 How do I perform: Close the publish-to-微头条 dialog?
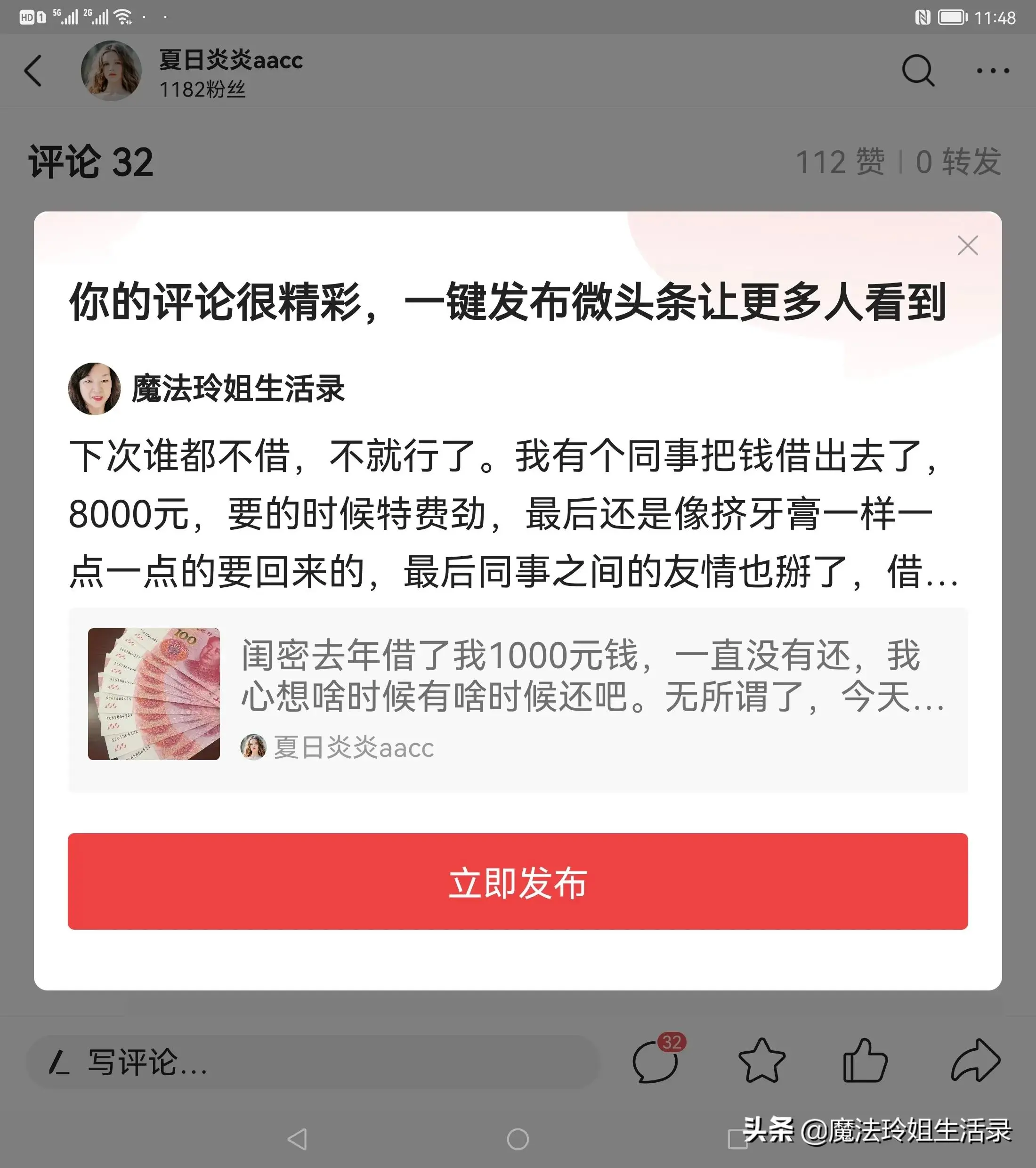(967, 246)
